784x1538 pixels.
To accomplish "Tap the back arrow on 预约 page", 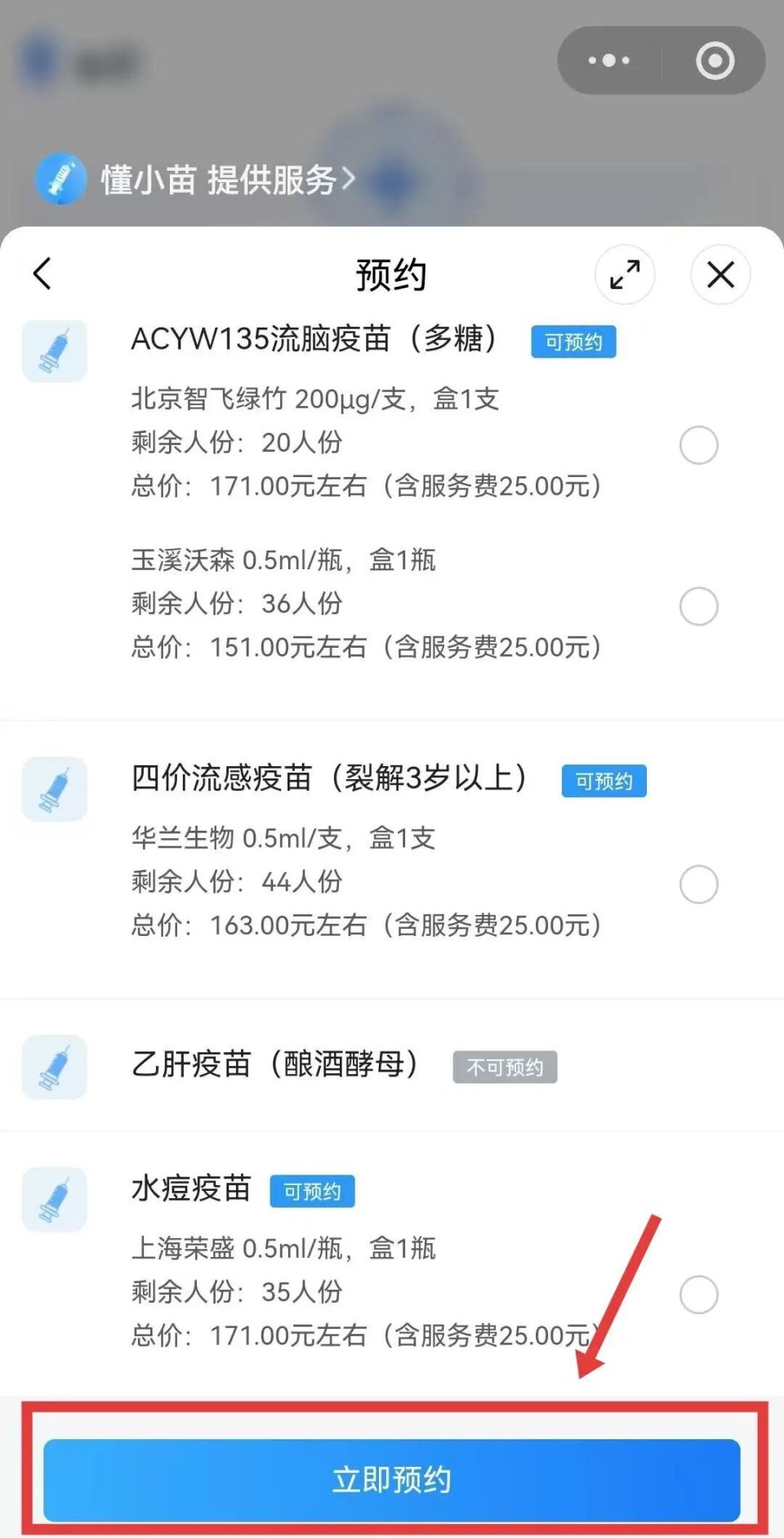I will pyautogui.click(x=42, y=274).
